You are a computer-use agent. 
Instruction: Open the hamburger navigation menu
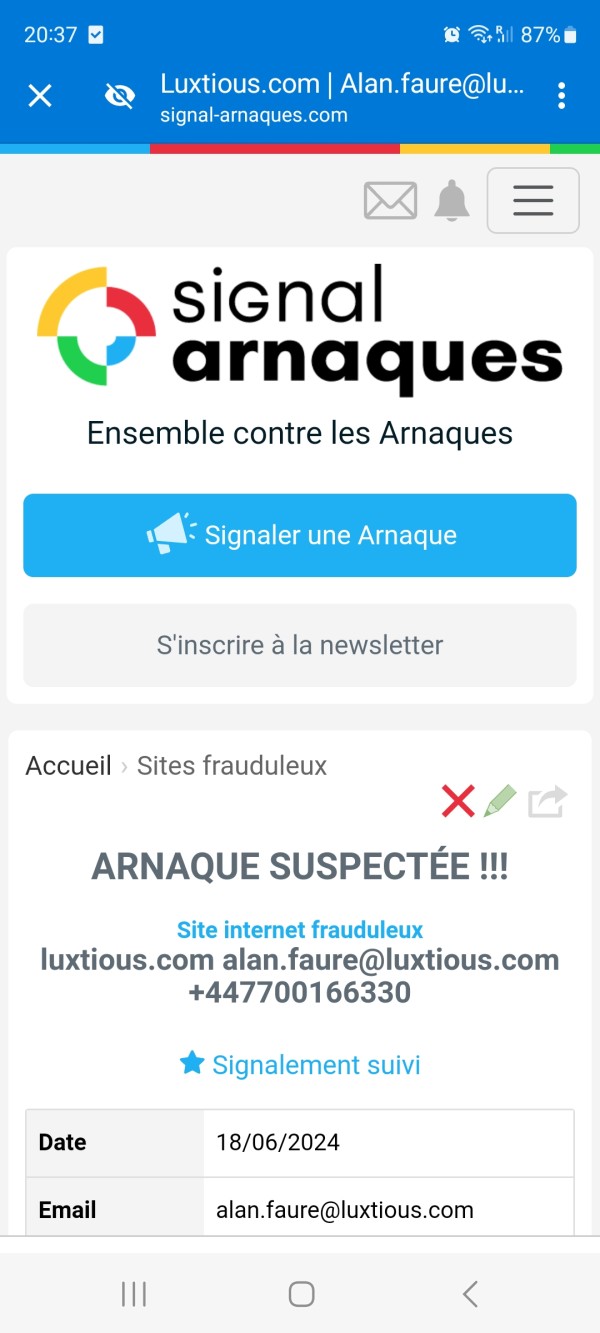533,200
